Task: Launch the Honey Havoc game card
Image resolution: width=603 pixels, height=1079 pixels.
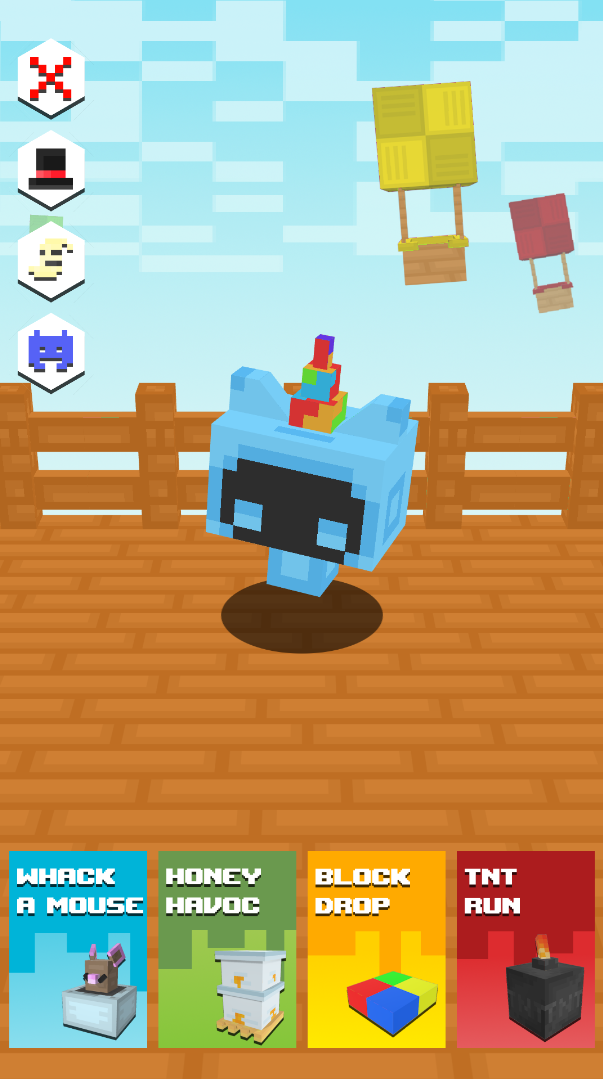Action: [227, 949]
